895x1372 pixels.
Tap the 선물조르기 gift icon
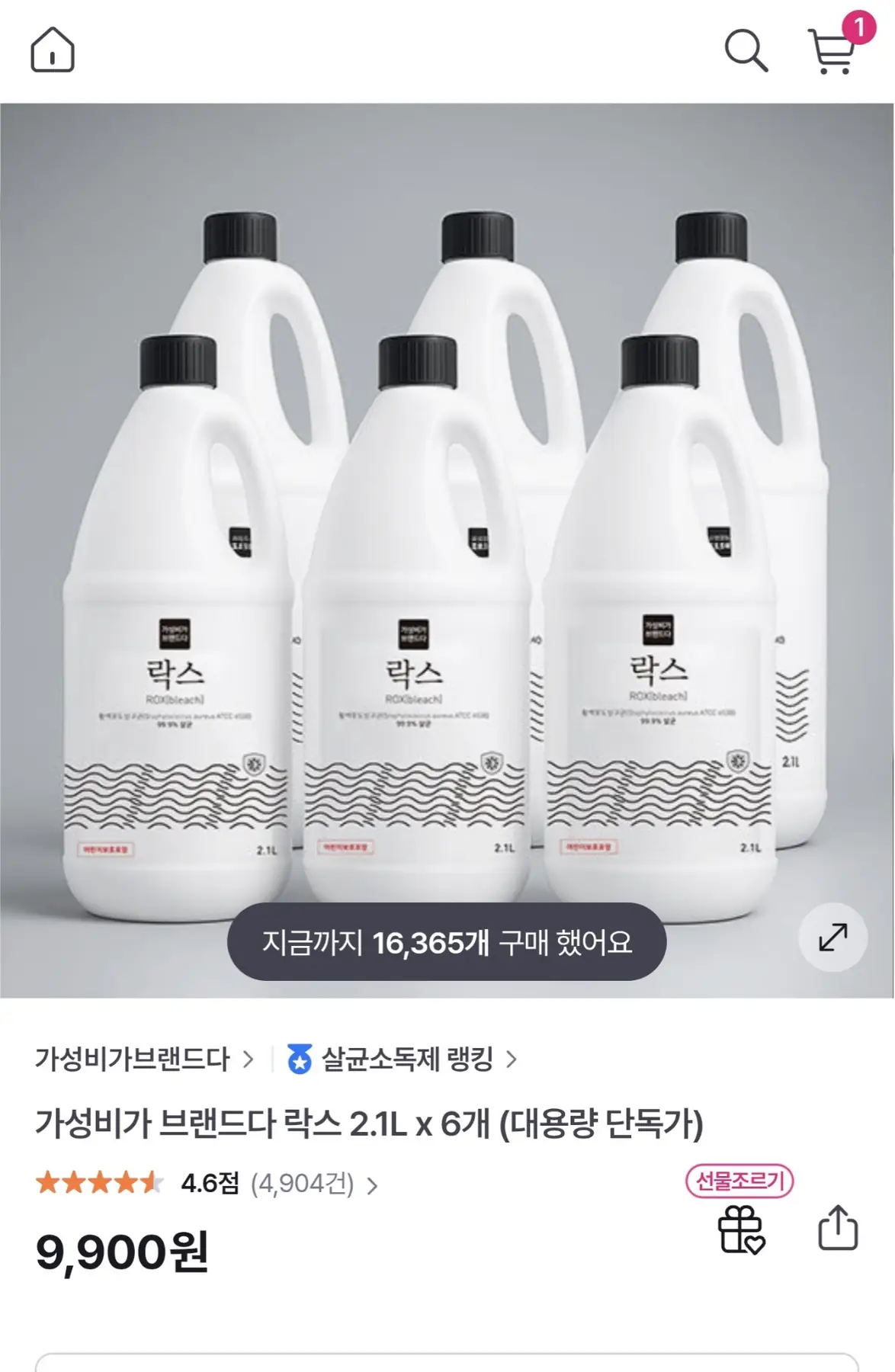point(740,1228)
